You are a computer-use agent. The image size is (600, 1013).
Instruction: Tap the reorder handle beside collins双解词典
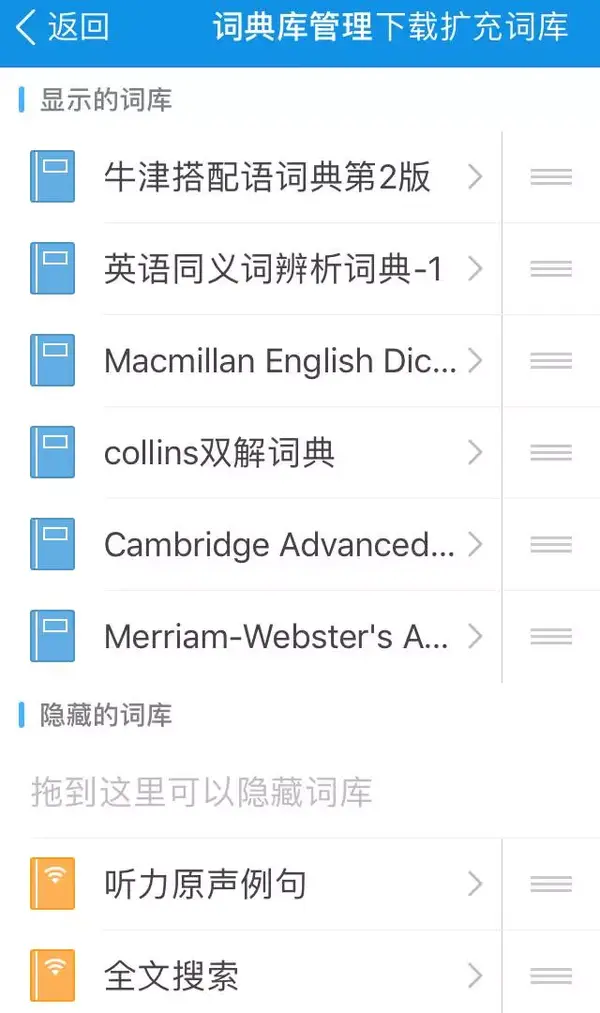point(551,453)
